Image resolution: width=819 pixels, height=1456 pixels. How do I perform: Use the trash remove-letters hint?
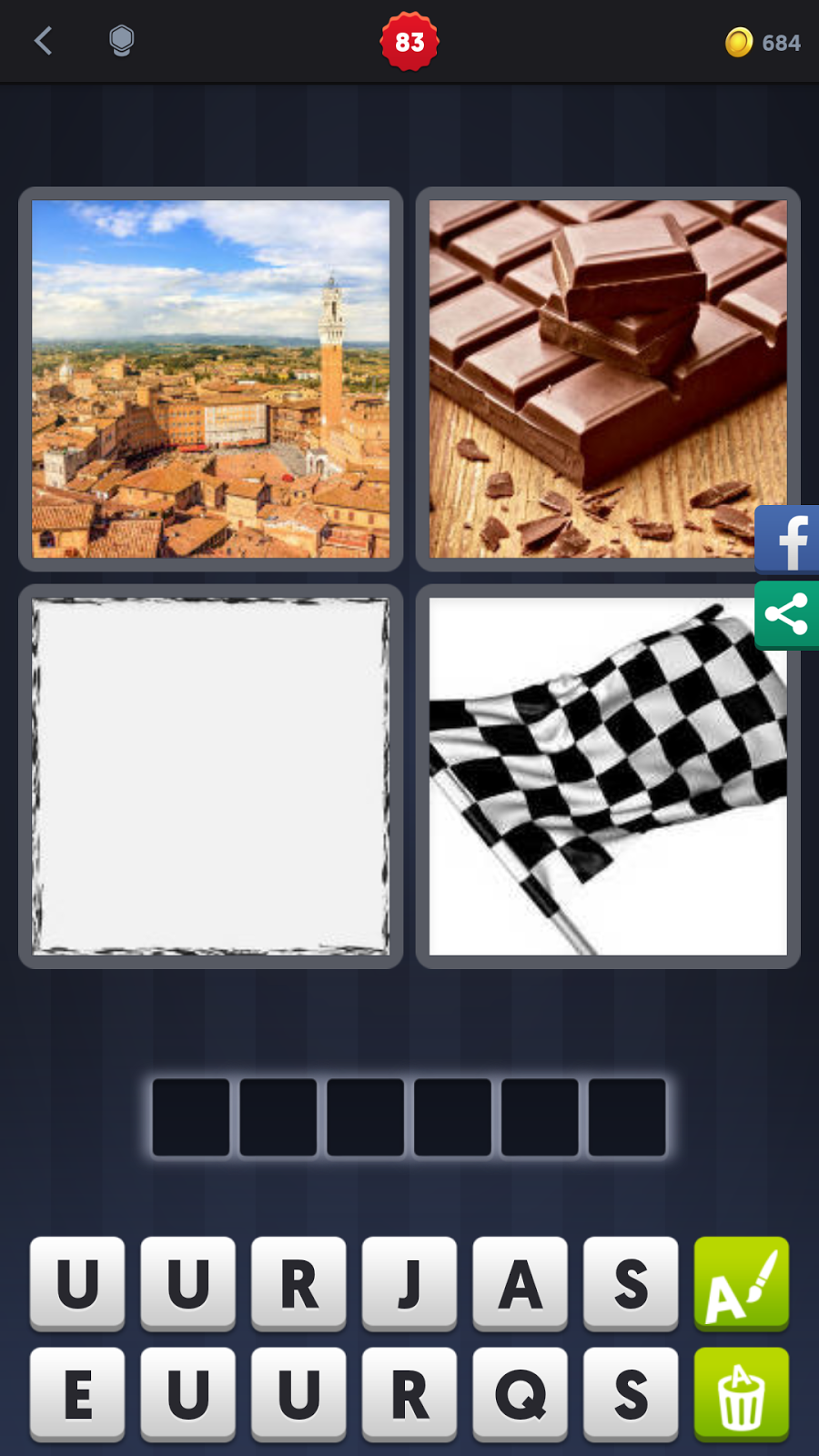(x=741, y=1394)
